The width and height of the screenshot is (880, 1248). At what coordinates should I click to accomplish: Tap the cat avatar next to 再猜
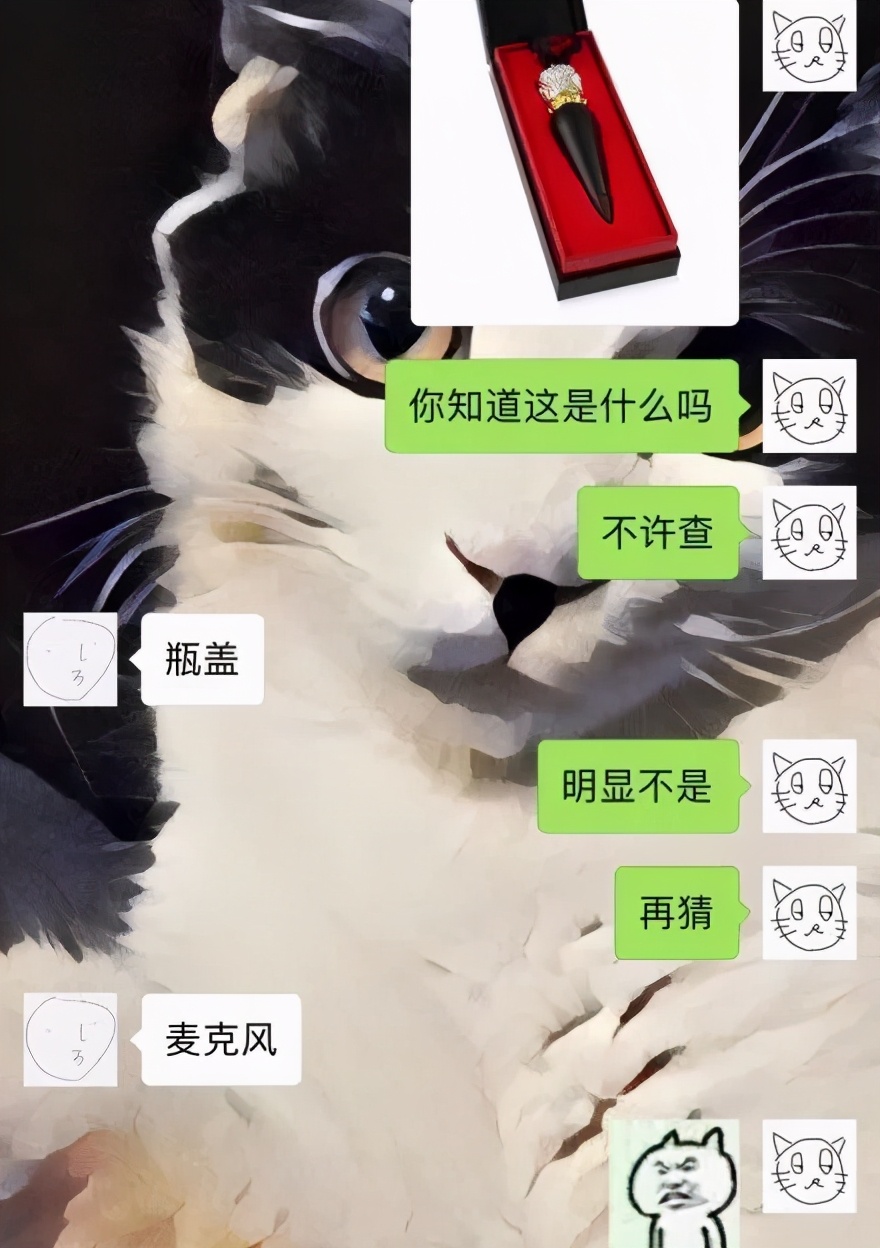tap(809, 913)
